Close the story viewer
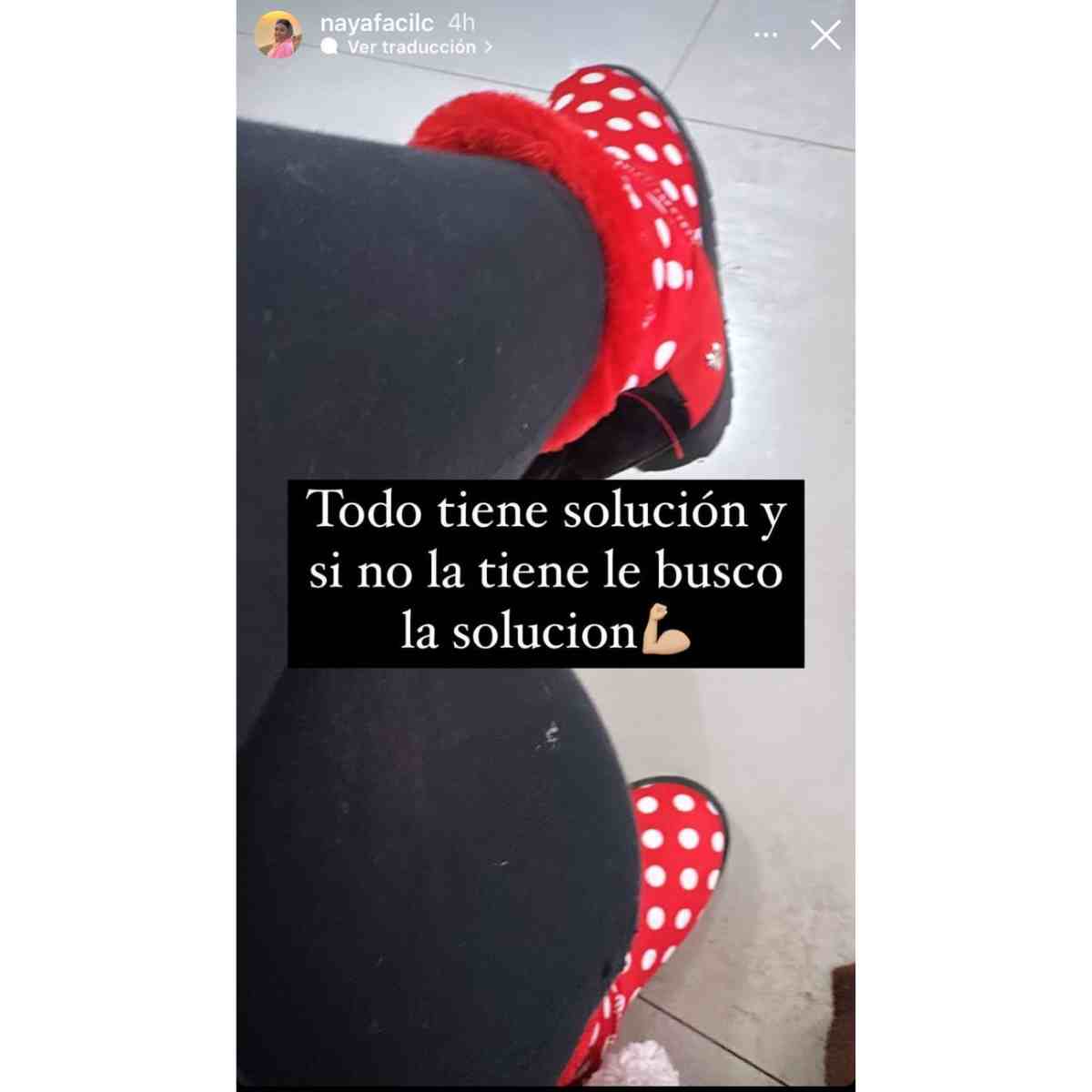Screen dimensions: 1092x1092 824,35
